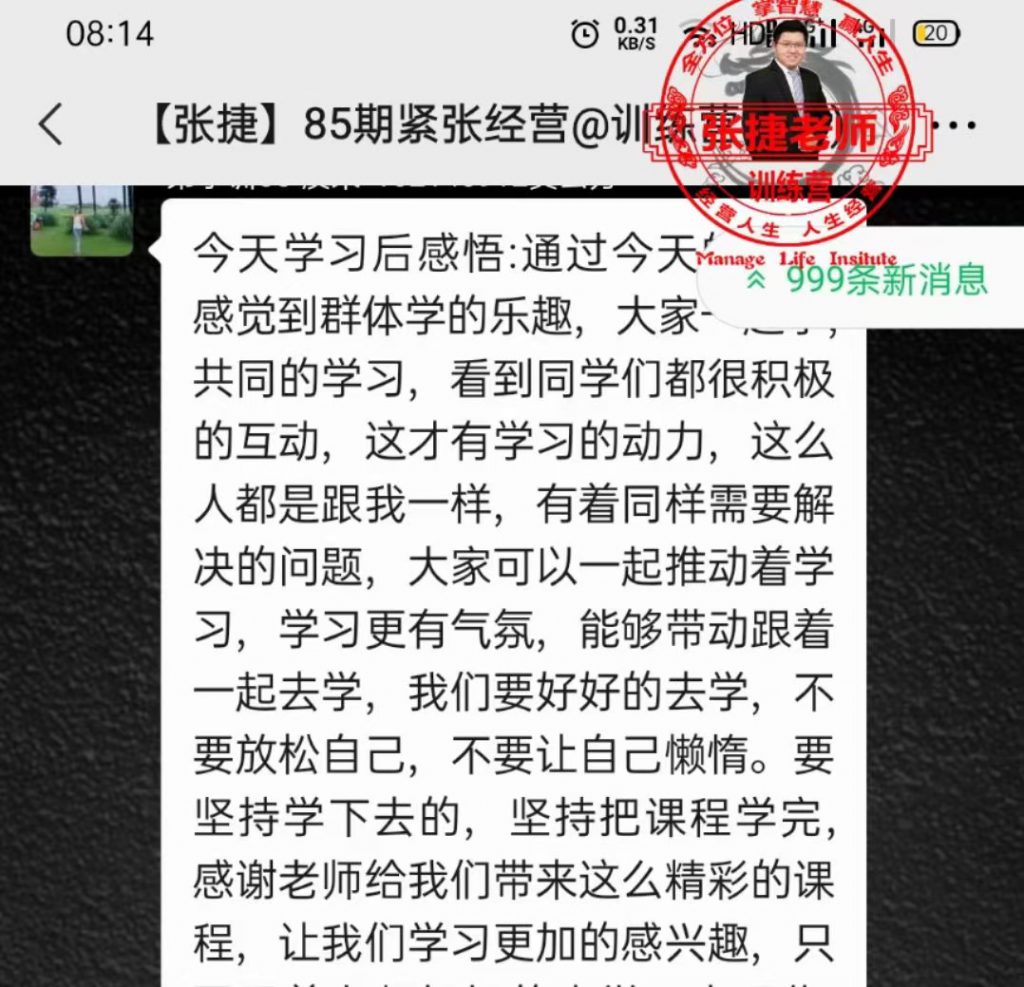
Task: Open the message sender's avatar profile
Action: (x=81, y=221)
